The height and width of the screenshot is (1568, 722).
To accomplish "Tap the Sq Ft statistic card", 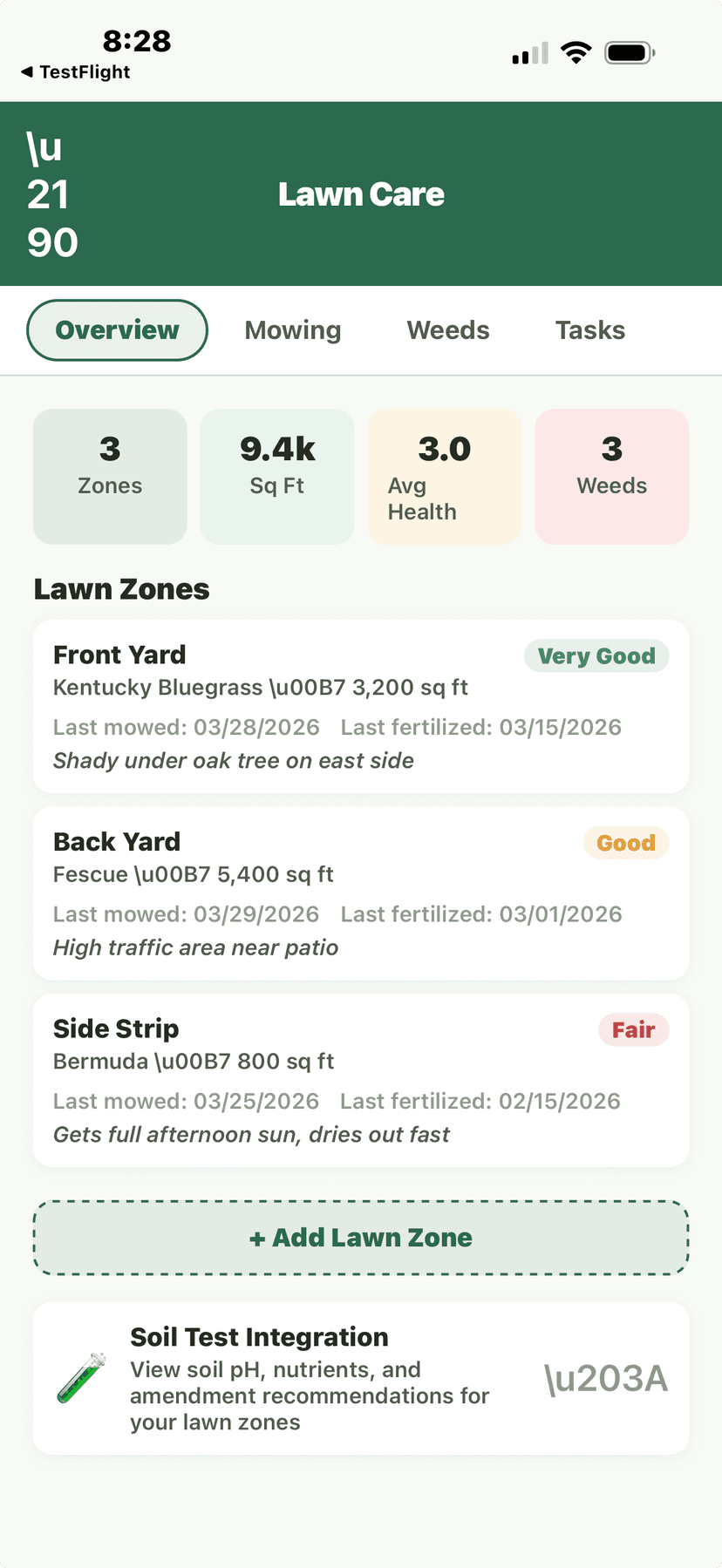I will pyautogui.click(x=276, y=476).
